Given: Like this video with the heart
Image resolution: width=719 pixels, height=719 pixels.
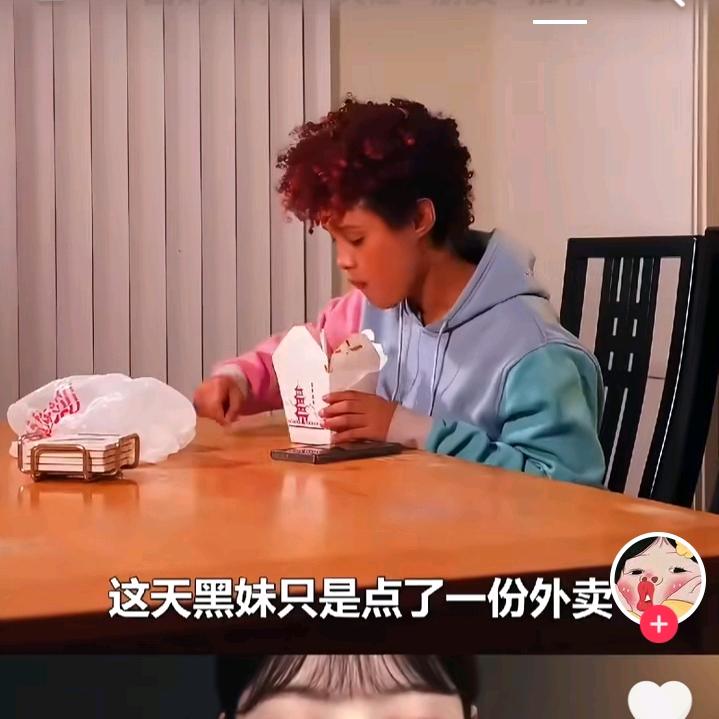Looking at the screenshot, I should click(x=659, y=700).
